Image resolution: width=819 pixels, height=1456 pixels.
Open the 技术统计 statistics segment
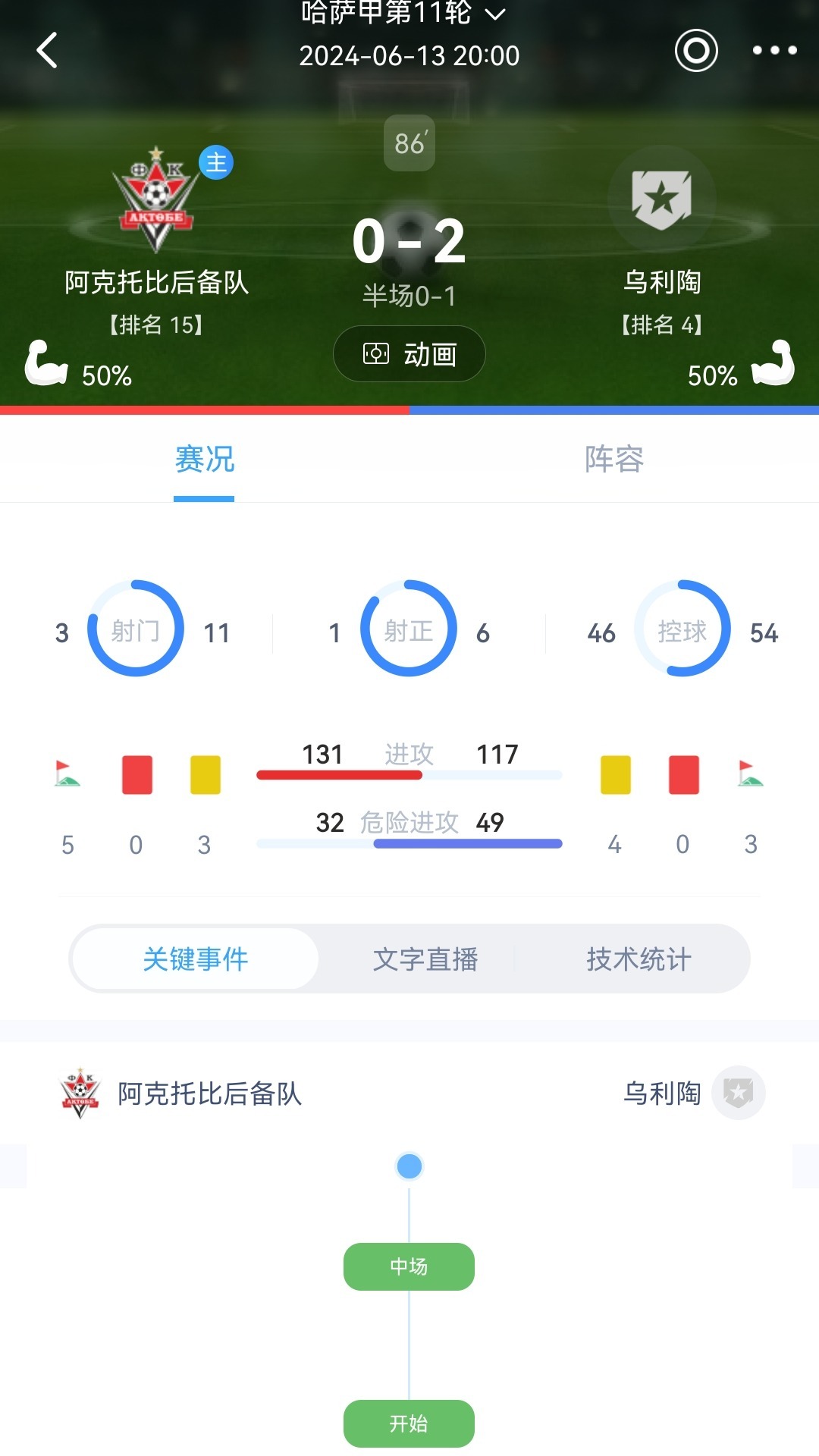(639, 959)
